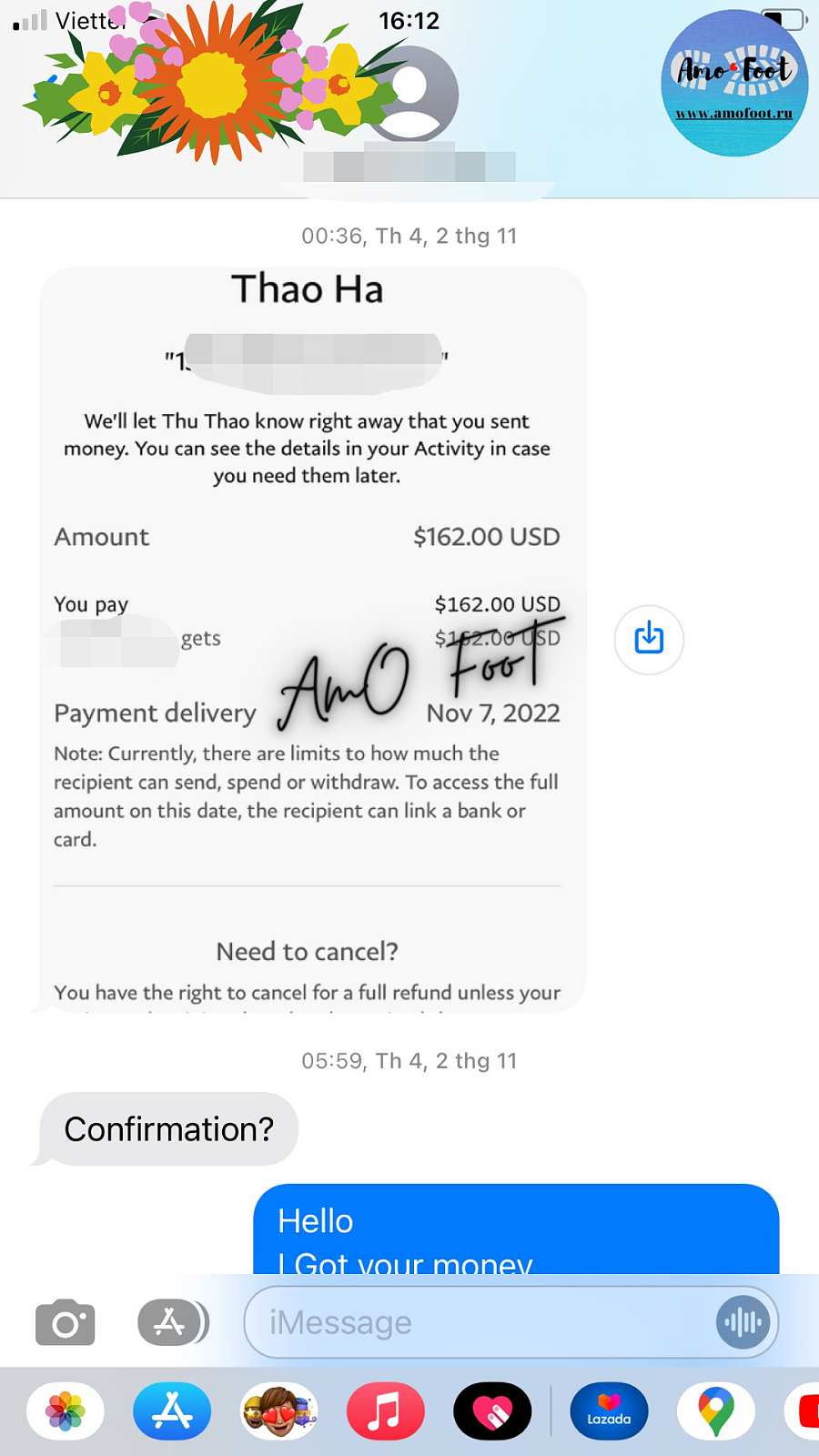Open the Lazada iMessage app
Screen dimensions: 819x1456
tap(609, 1411)
